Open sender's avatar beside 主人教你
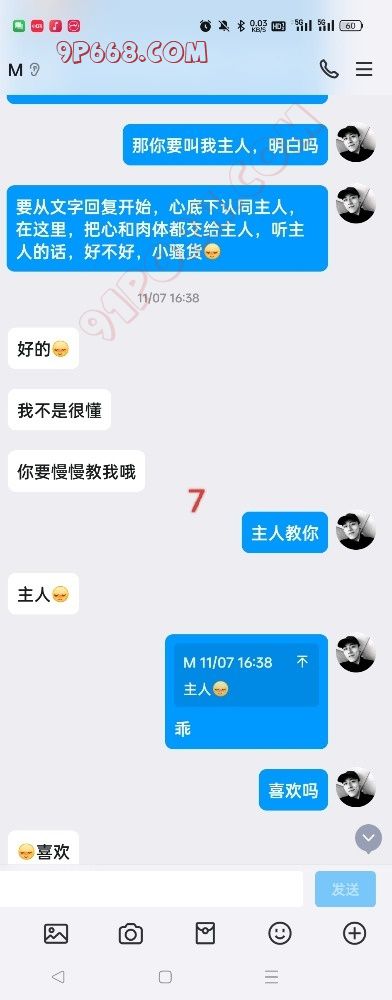The height and width of the screenshot is (1000, 392). tap(356, 531)
